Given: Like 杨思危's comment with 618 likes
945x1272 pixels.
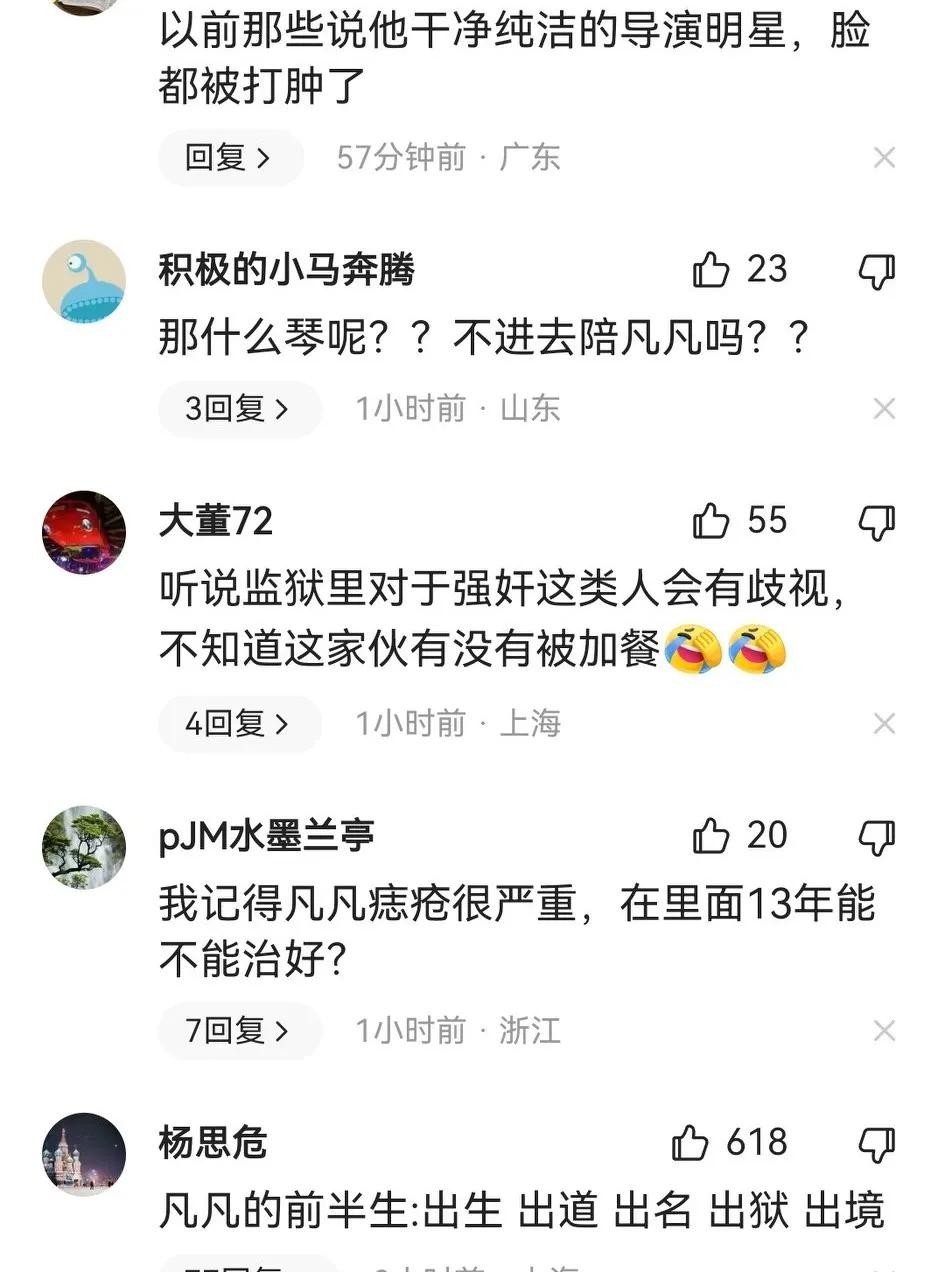Looking at the screenshot, I should coord(690,1143).
